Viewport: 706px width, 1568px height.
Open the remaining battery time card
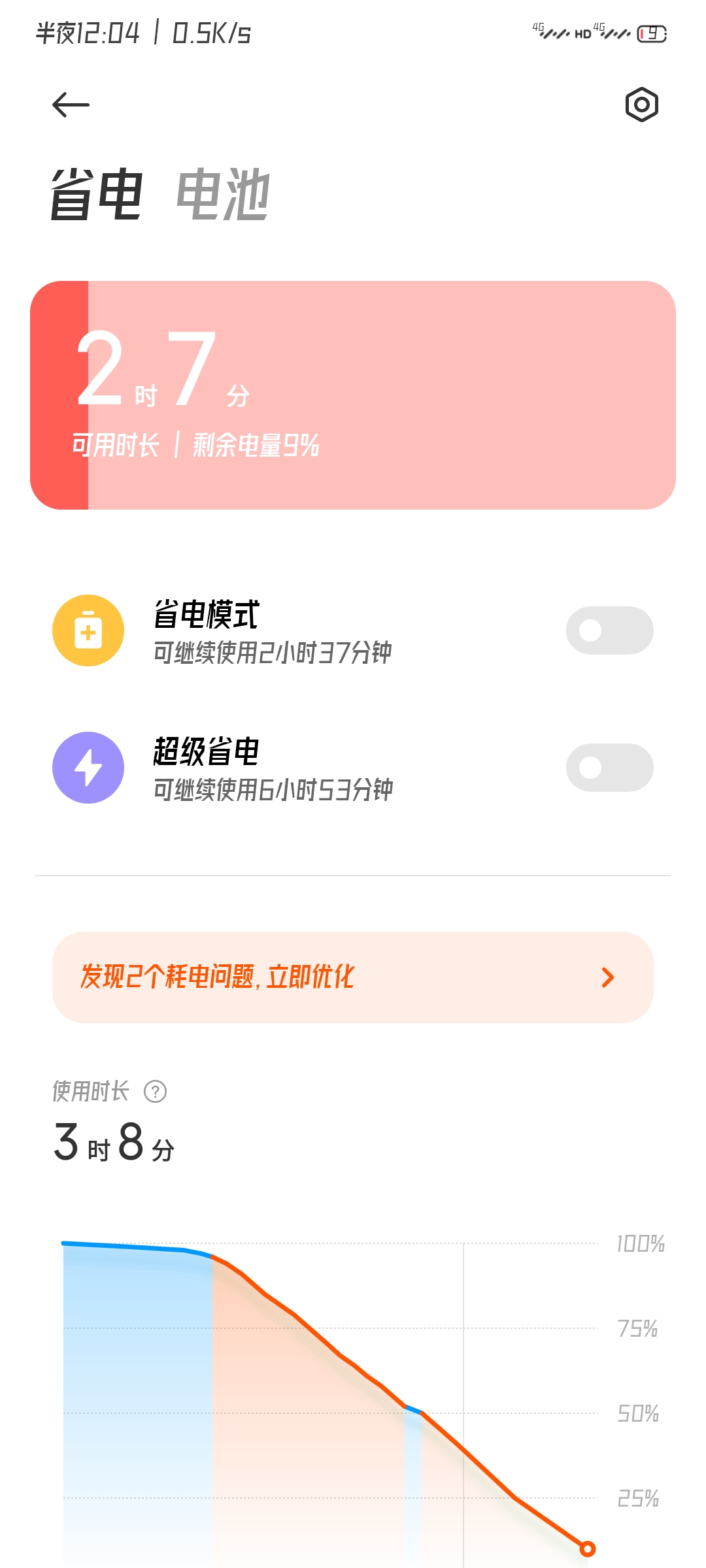(353, 395)
